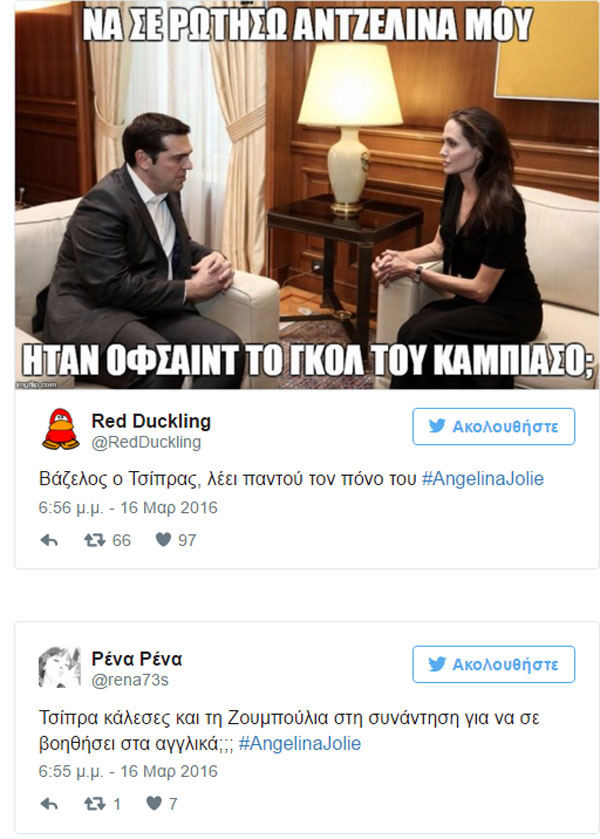Open Ρένα Ρένα's profile name
The width and height of the screenshot is (600, 839).
pos(137,659)
